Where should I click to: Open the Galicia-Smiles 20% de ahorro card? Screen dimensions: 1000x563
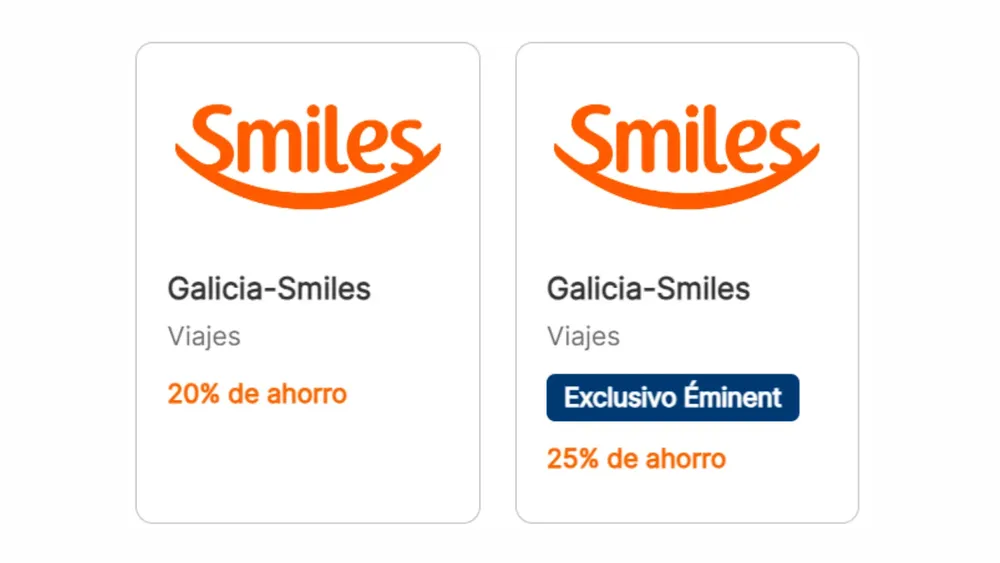[x=307, y=283]
